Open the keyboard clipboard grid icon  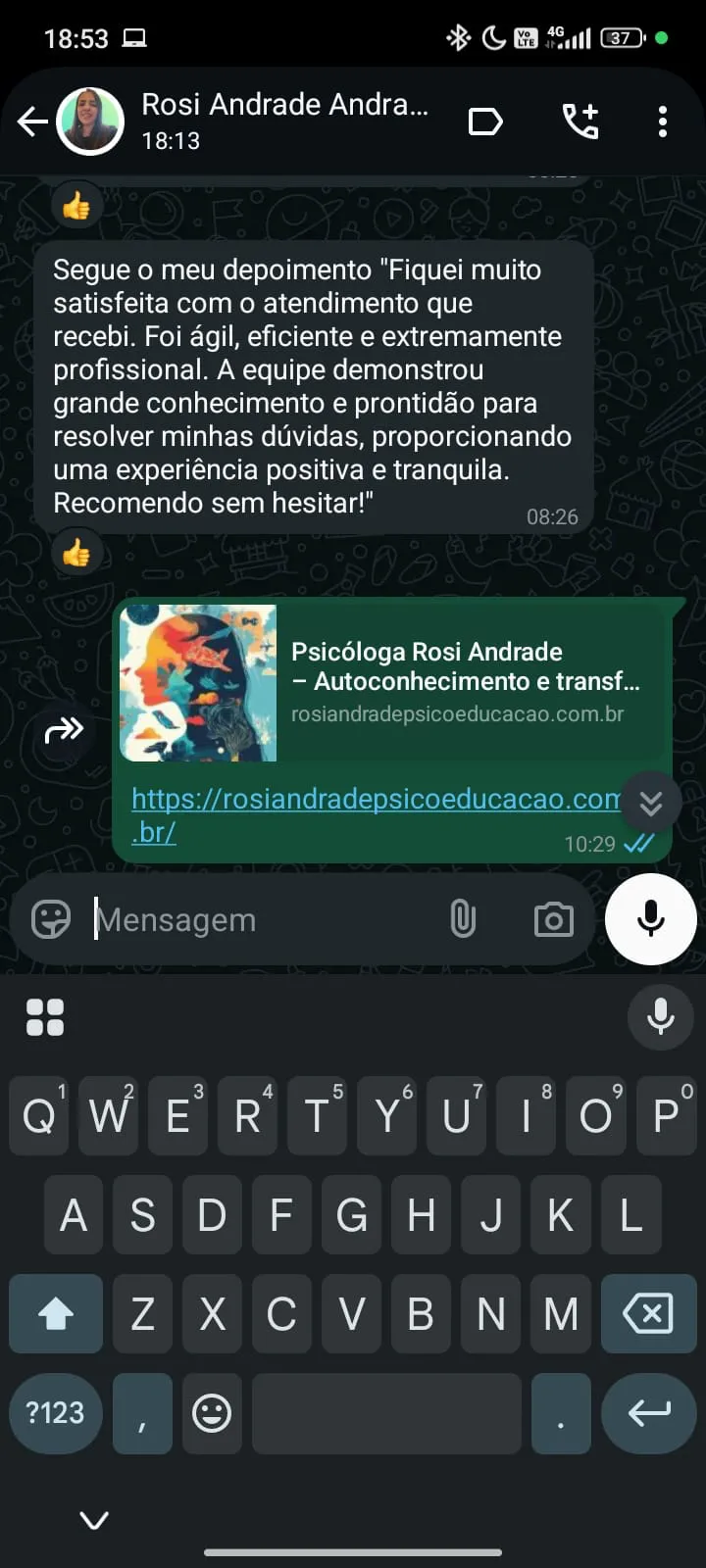coord(45,1017)
